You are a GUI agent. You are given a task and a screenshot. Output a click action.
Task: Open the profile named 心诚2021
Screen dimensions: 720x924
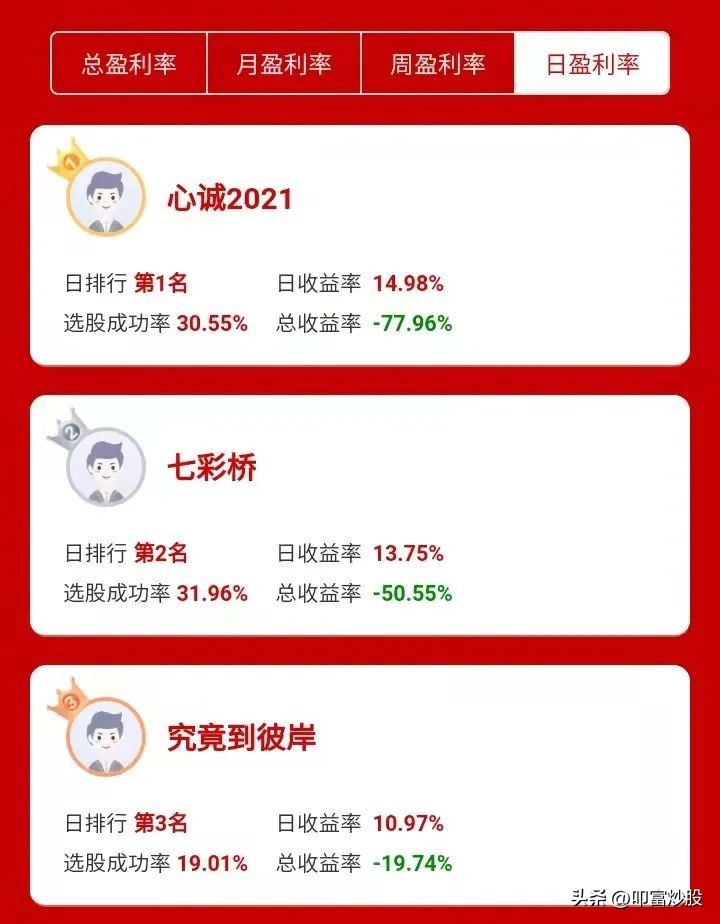coord(228,197)
